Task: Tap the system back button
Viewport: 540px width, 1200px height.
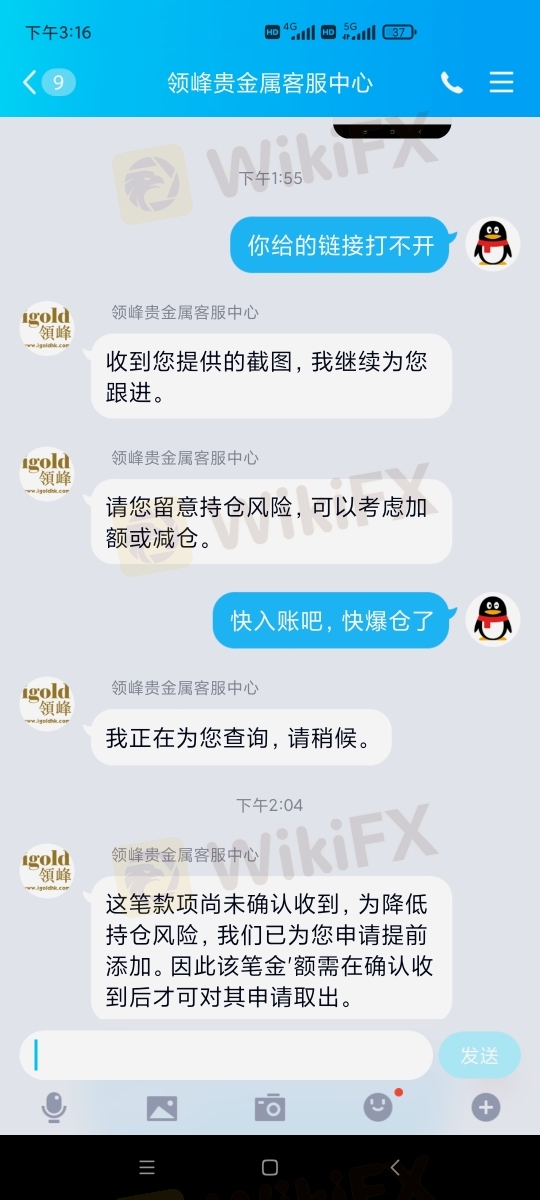Action: pyautogui.click(x=394, y=1167)
